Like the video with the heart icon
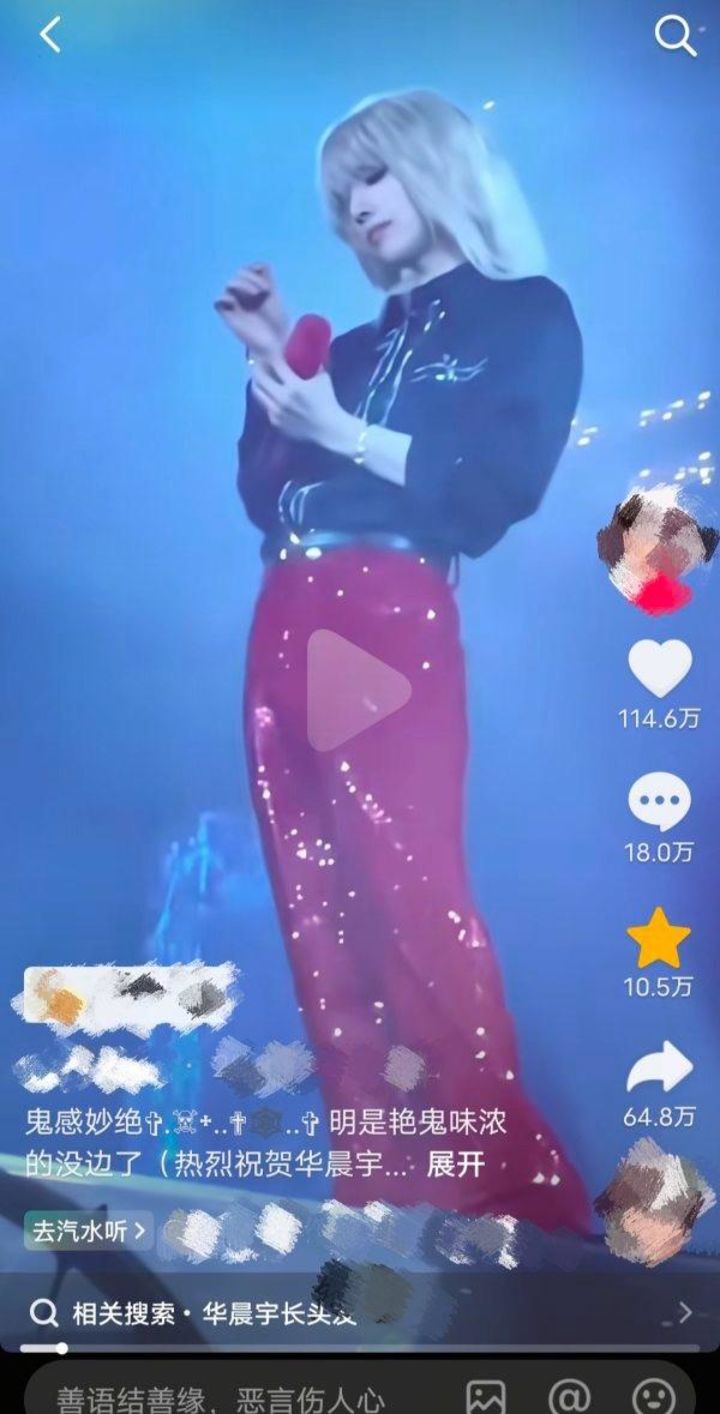Image resolution: width=720 pixels, height=1414 pixels. coord(659,668)
